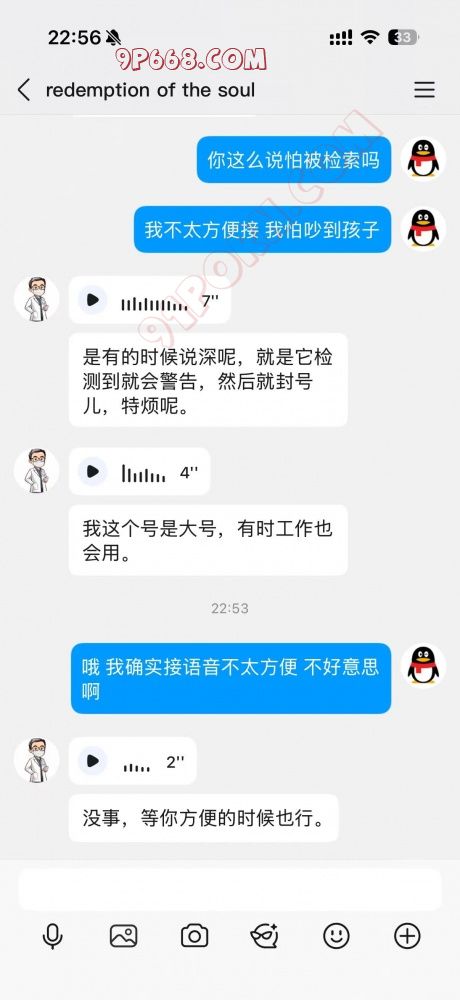The width and height of the screenshot is (460, 1000).
Task: Play the 7-second voice message
Action: pyautogui.click(x=93, y=300)
